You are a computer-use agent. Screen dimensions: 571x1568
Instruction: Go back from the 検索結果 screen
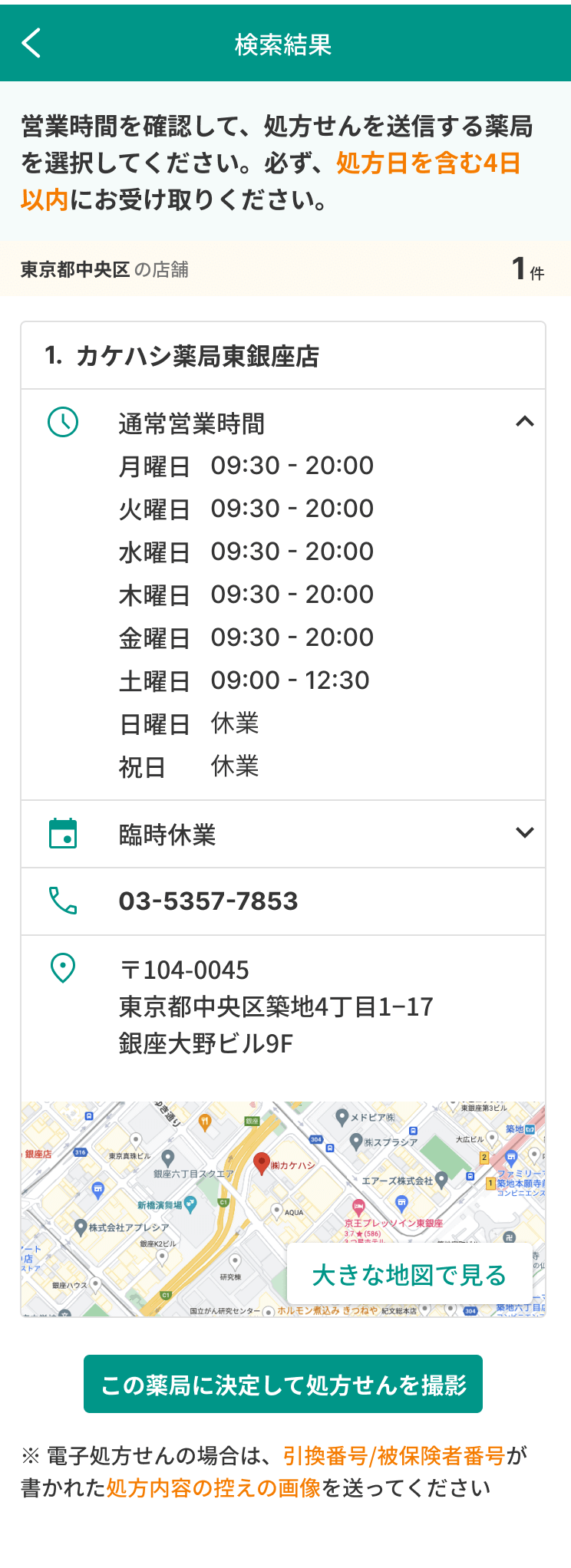click(x=31, y=44)
